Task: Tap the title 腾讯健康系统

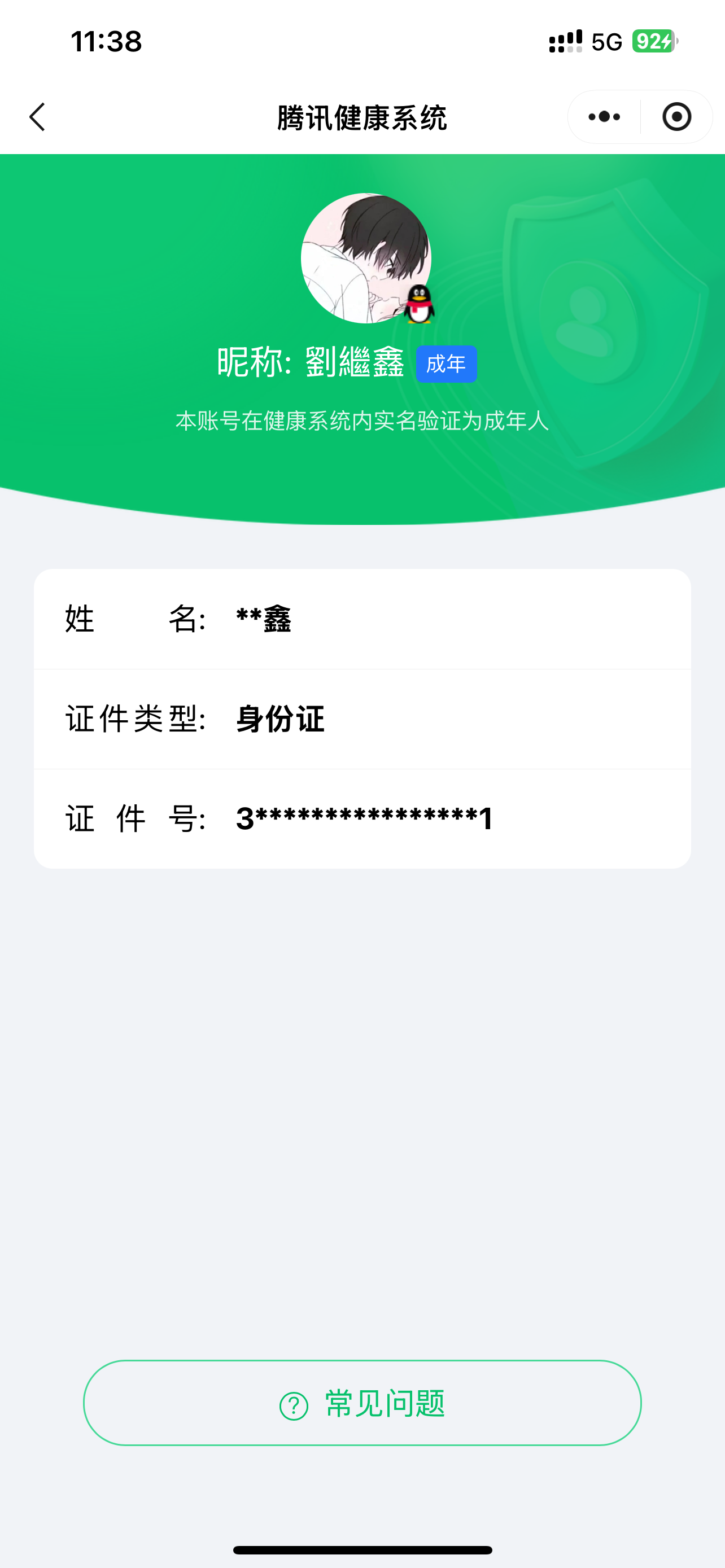Action: [x=362, y=118]
